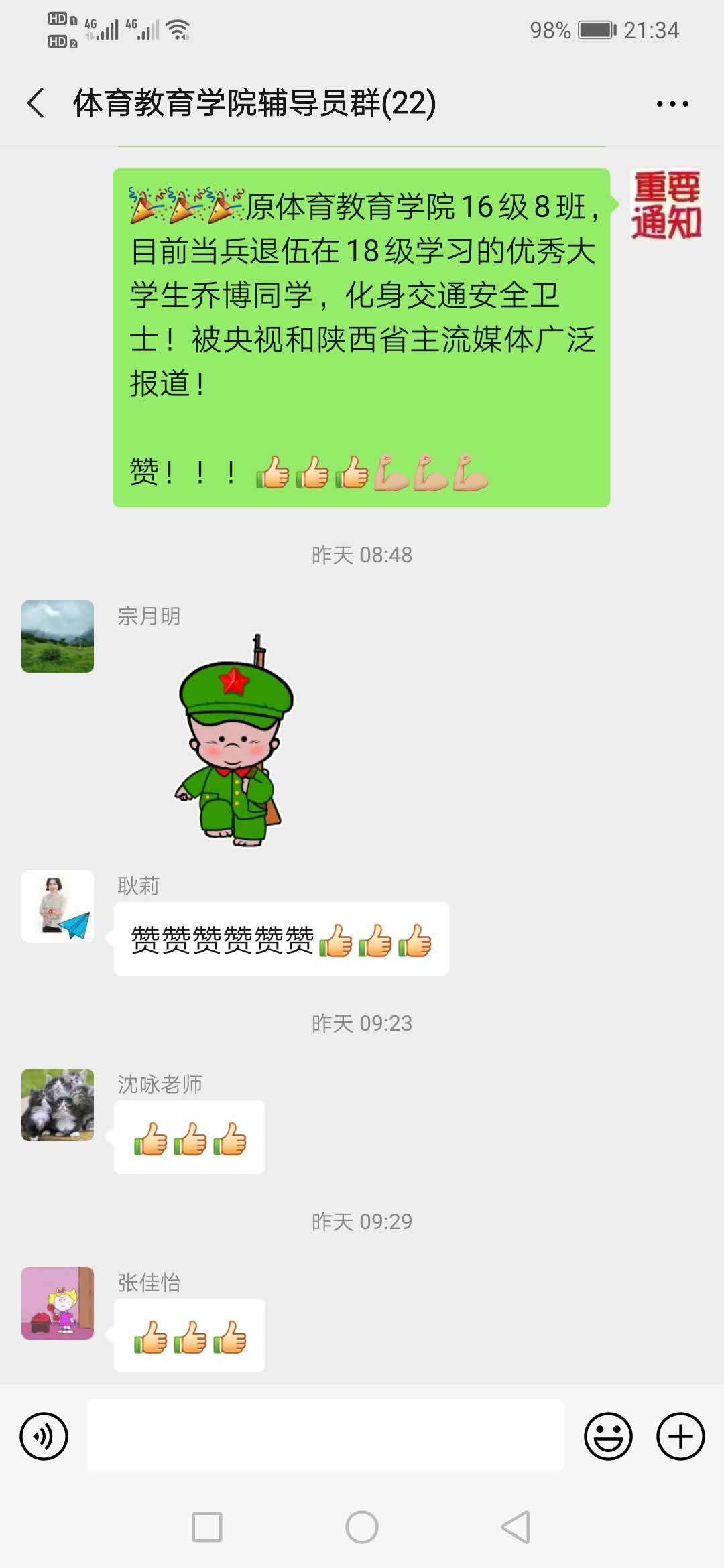Open the emoji sticker panel

coord(608,1436)
